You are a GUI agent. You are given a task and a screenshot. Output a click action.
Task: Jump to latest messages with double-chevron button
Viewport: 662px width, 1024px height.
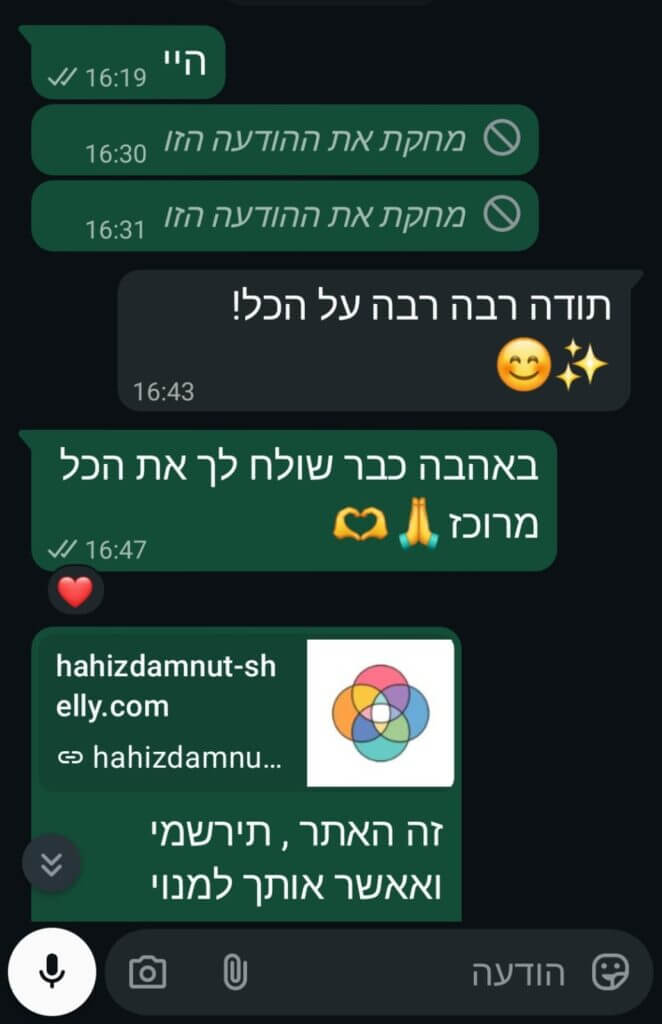click(x=51, y=863)
